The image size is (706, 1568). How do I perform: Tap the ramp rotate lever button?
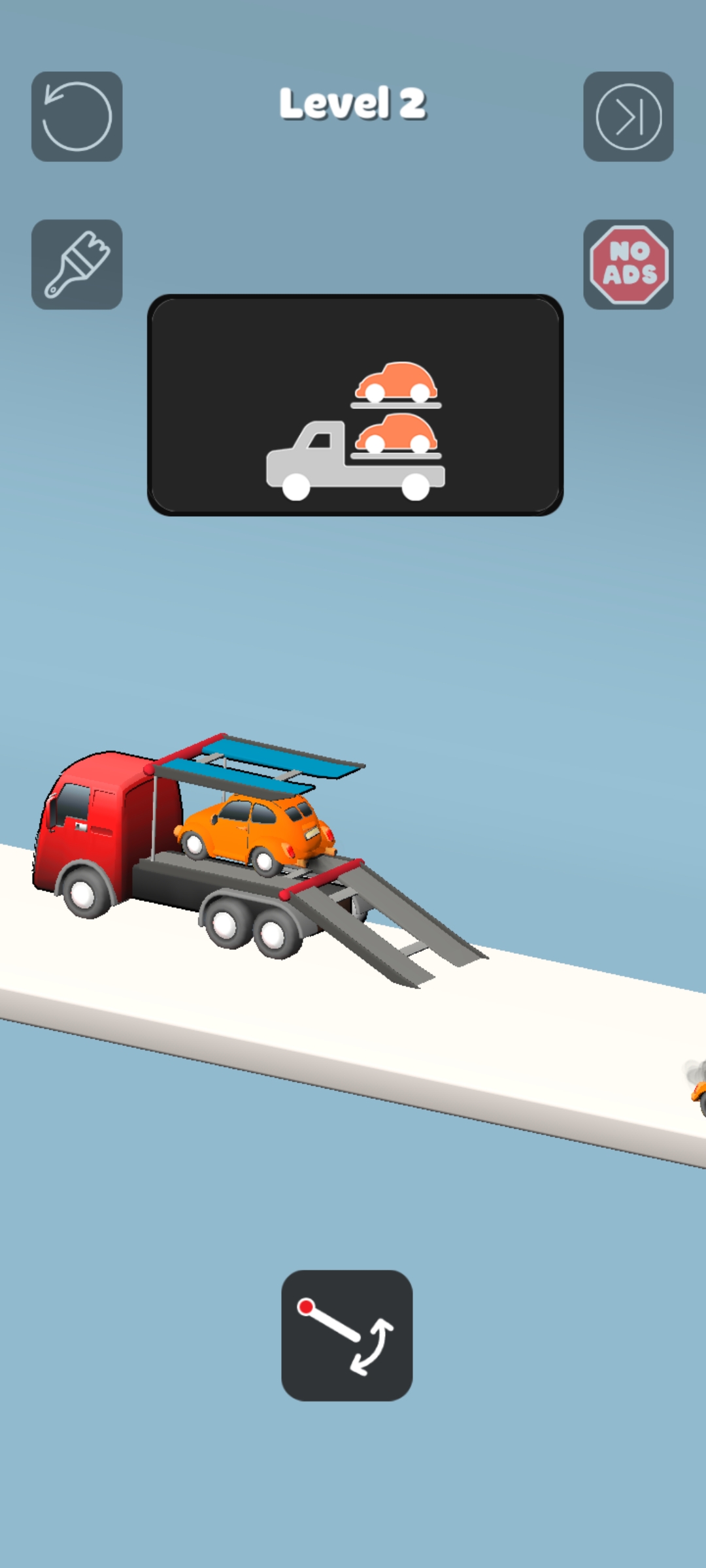(346, 1335)
